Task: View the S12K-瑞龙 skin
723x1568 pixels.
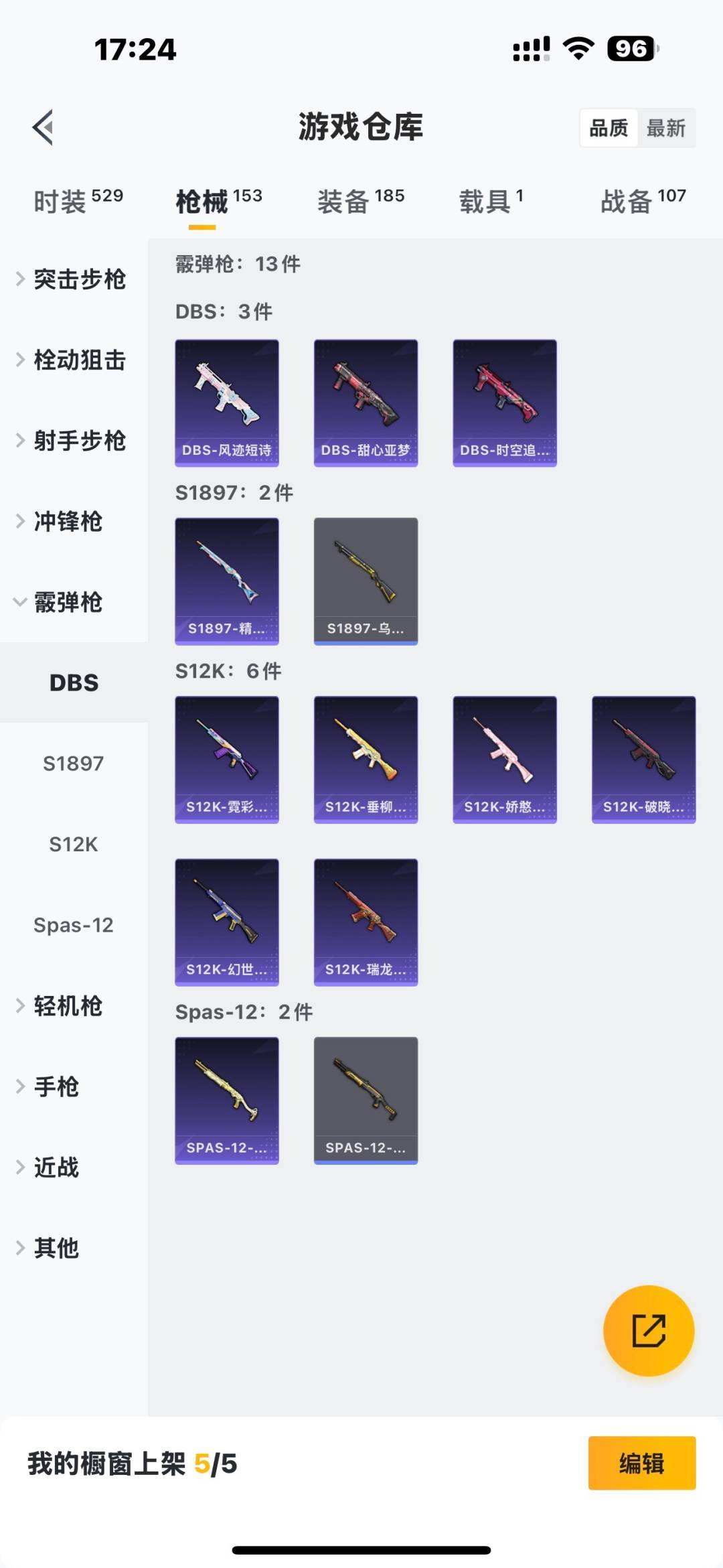Action: click(x=366, y=922)
